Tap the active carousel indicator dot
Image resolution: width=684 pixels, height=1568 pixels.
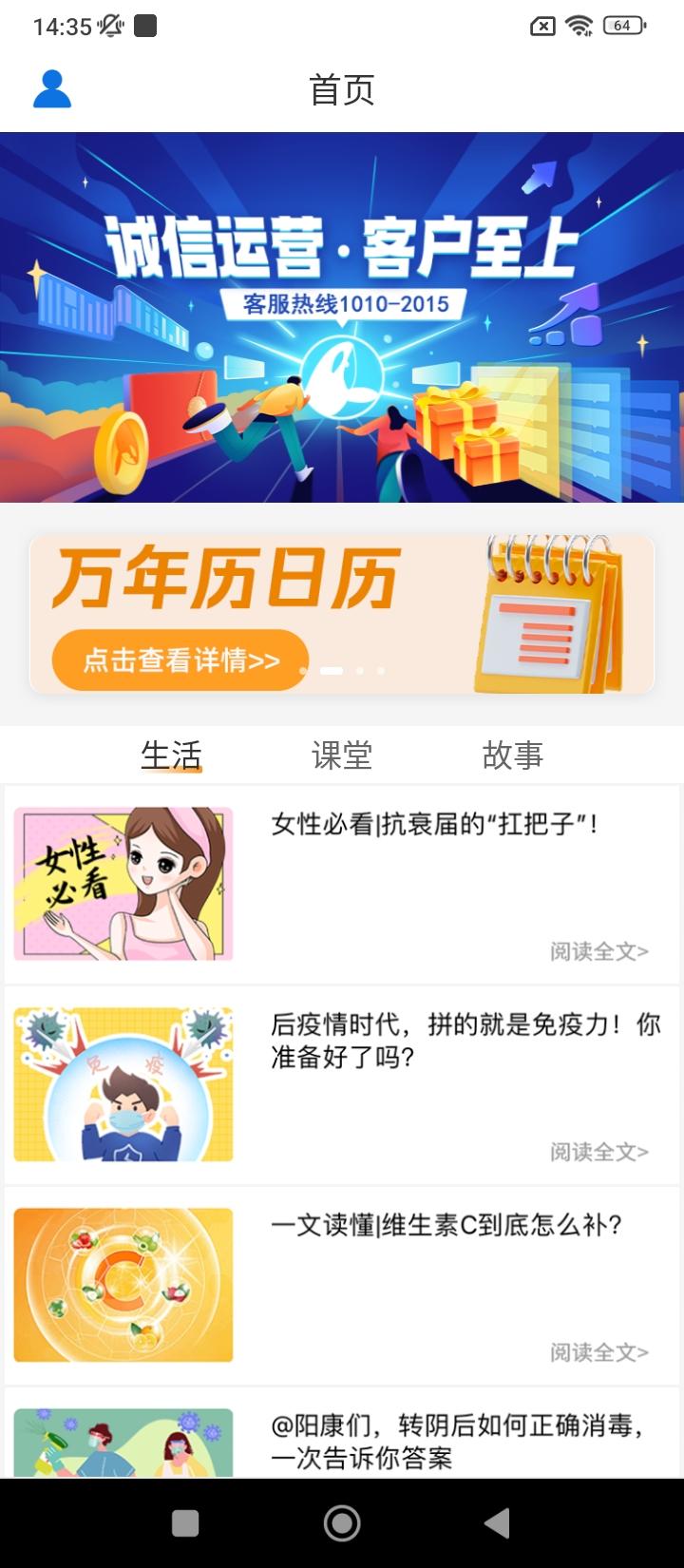coord(332,671)
